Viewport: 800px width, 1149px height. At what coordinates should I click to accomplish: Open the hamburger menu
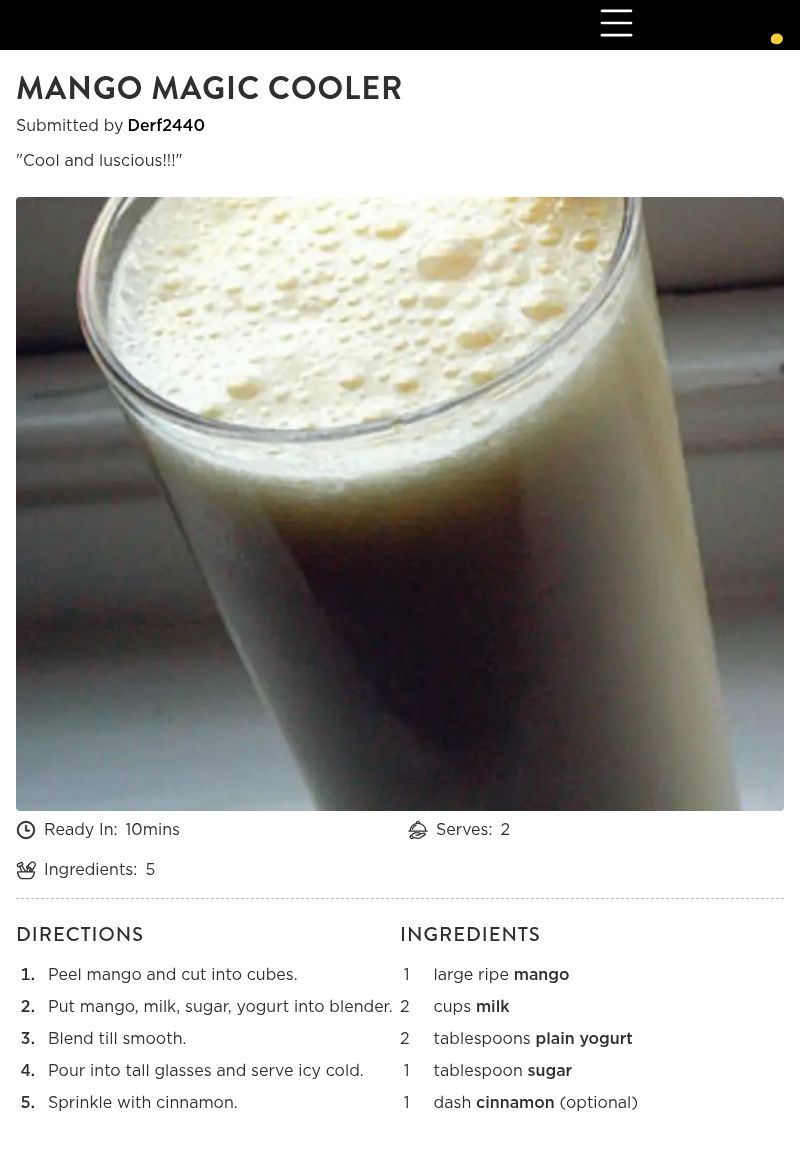(616, 23)
